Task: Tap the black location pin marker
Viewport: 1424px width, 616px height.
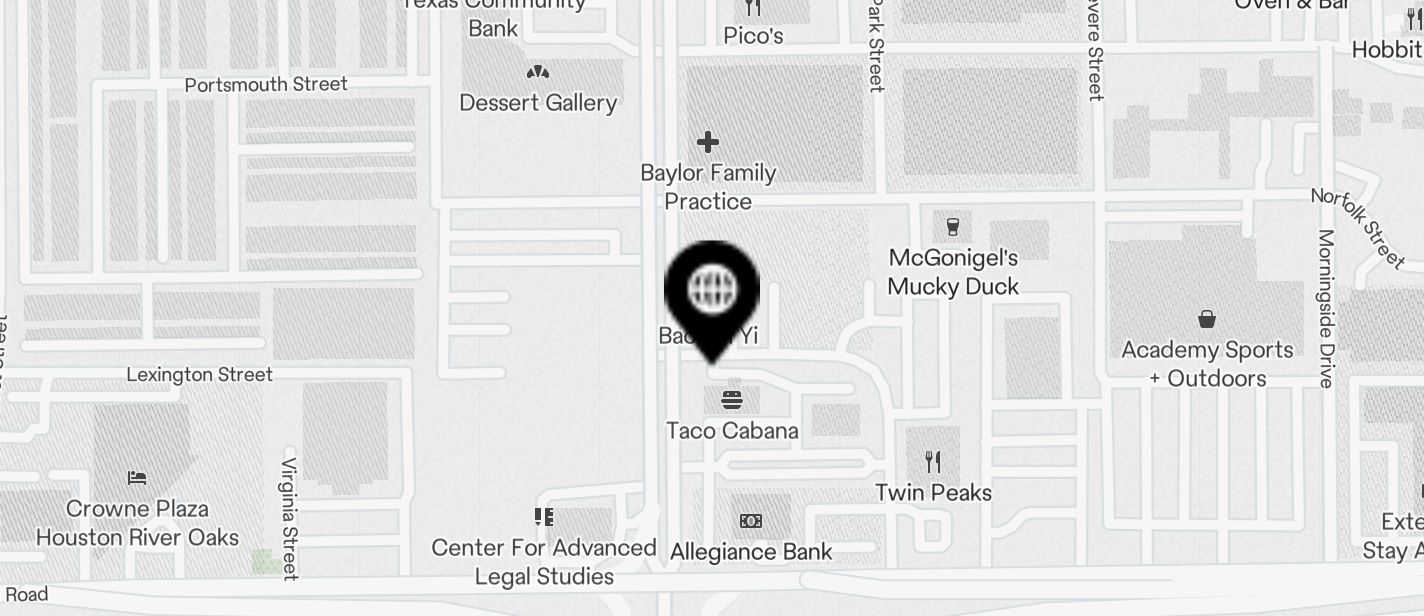Action: click(712, 294)
